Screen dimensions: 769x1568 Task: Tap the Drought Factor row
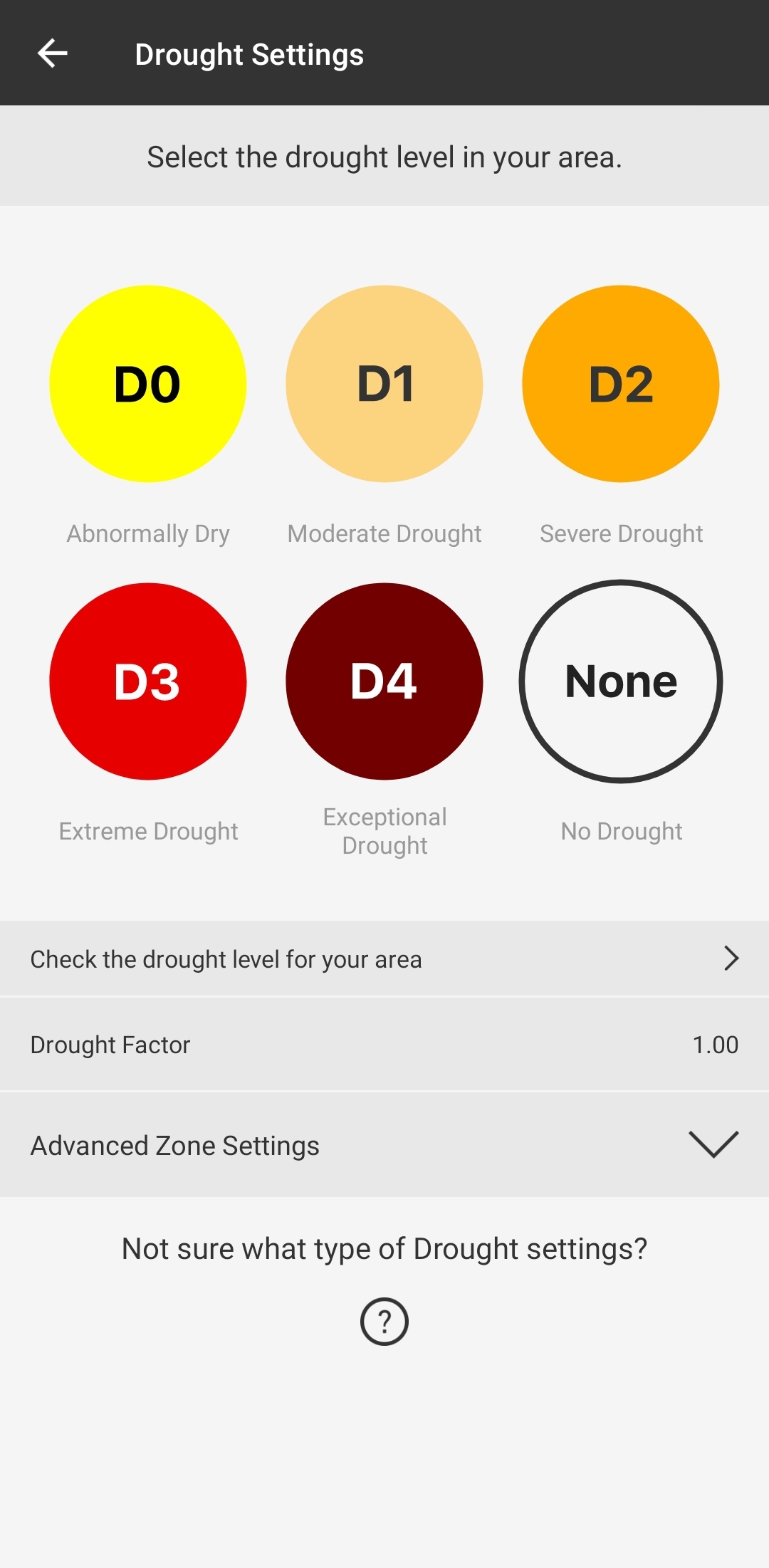(x=384, y=1045)
